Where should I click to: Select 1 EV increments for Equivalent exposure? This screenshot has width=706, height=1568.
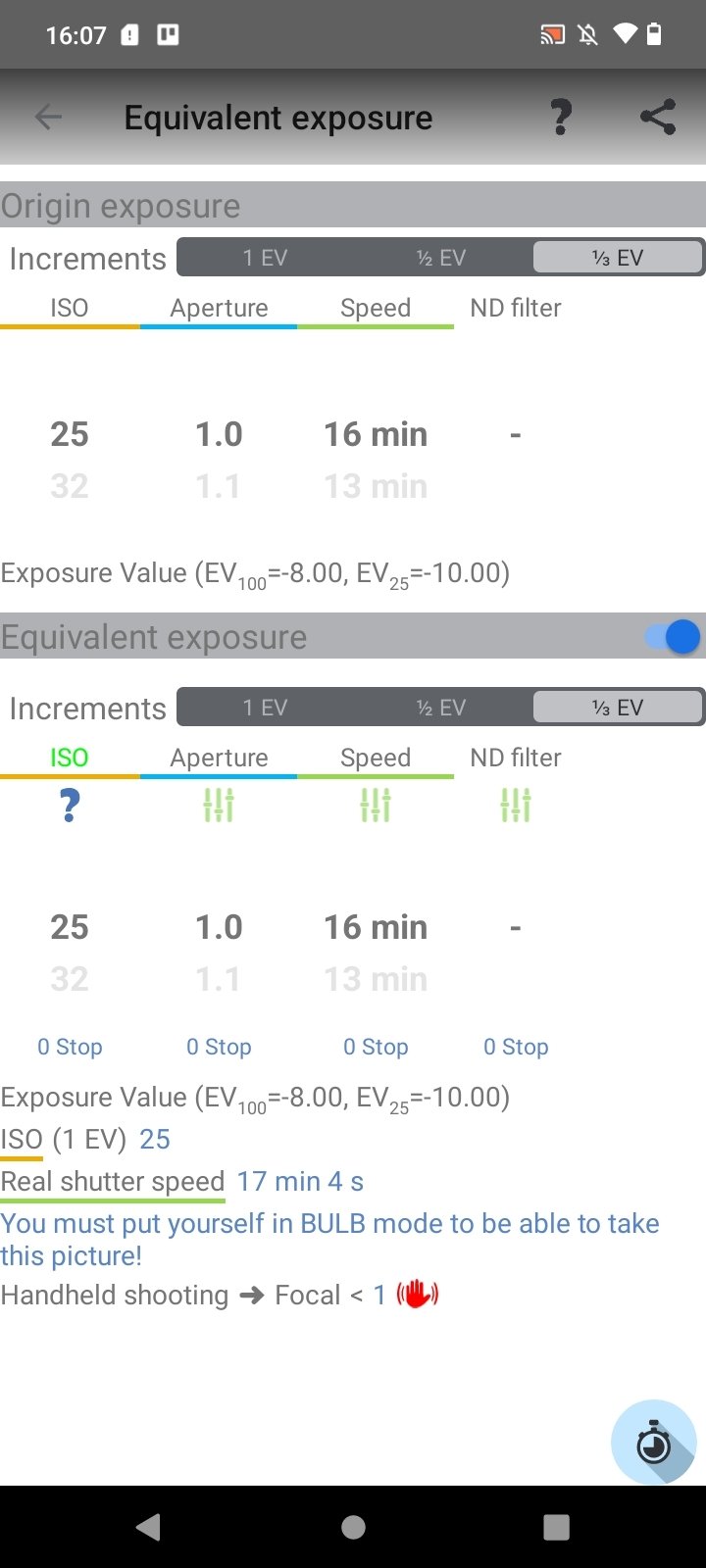(265, 708)
